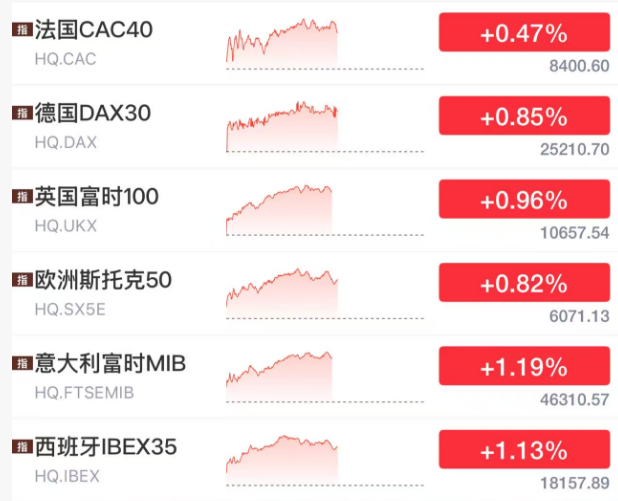Open 意大利富时MIB index quote

pyautogui.click(x=110, y=363)
